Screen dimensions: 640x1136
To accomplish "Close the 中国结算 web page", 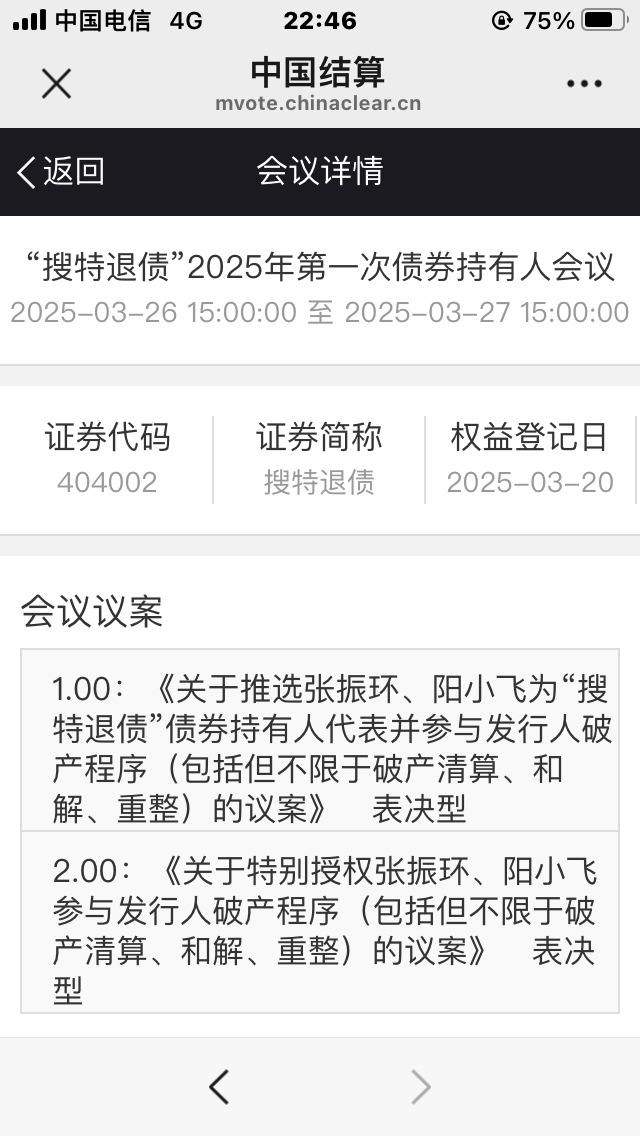I will 56,84.
